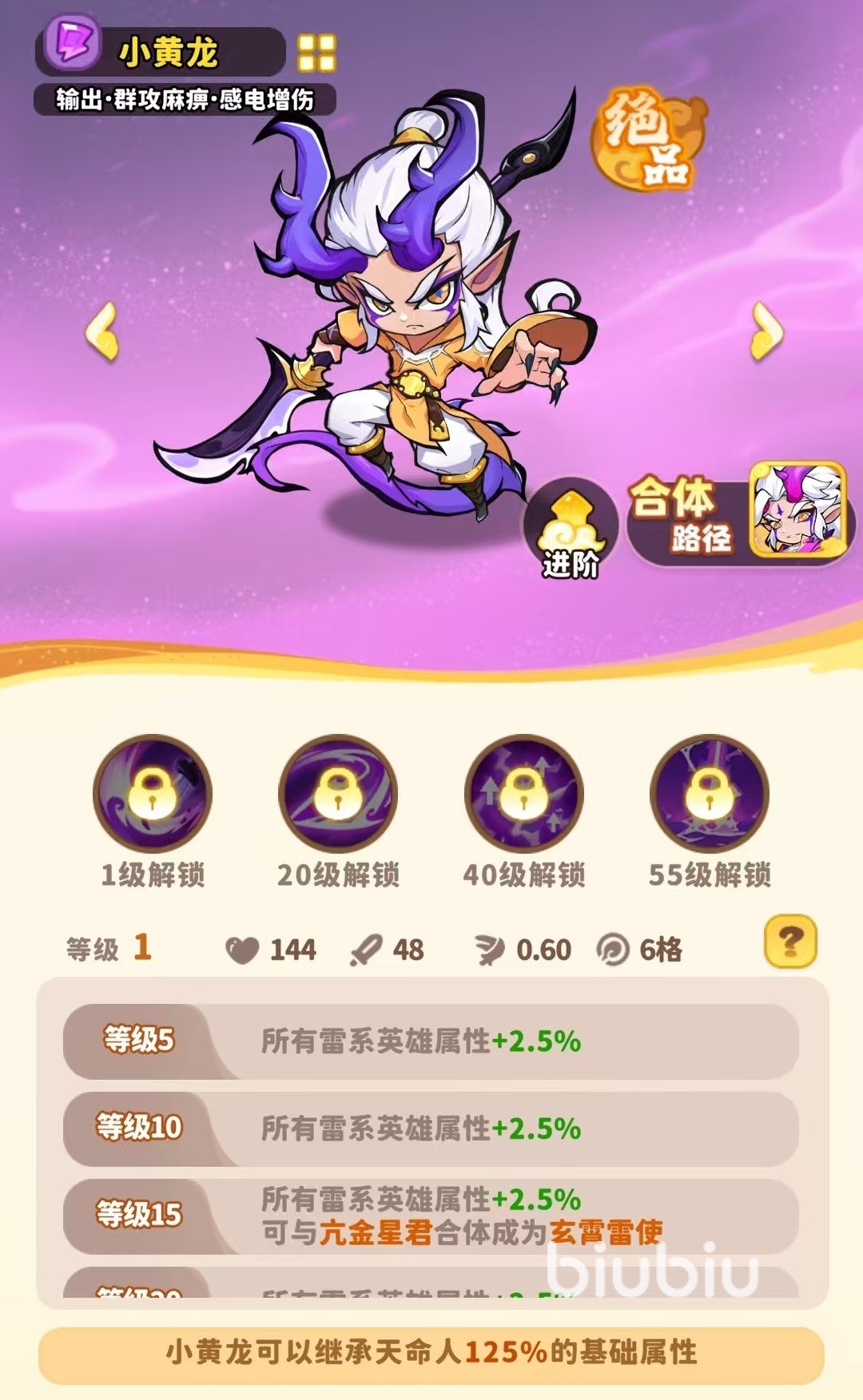Go to the previous hero with left arrow
The height and width of the screenshot is (1400, 863).
(x=102, y=331)
